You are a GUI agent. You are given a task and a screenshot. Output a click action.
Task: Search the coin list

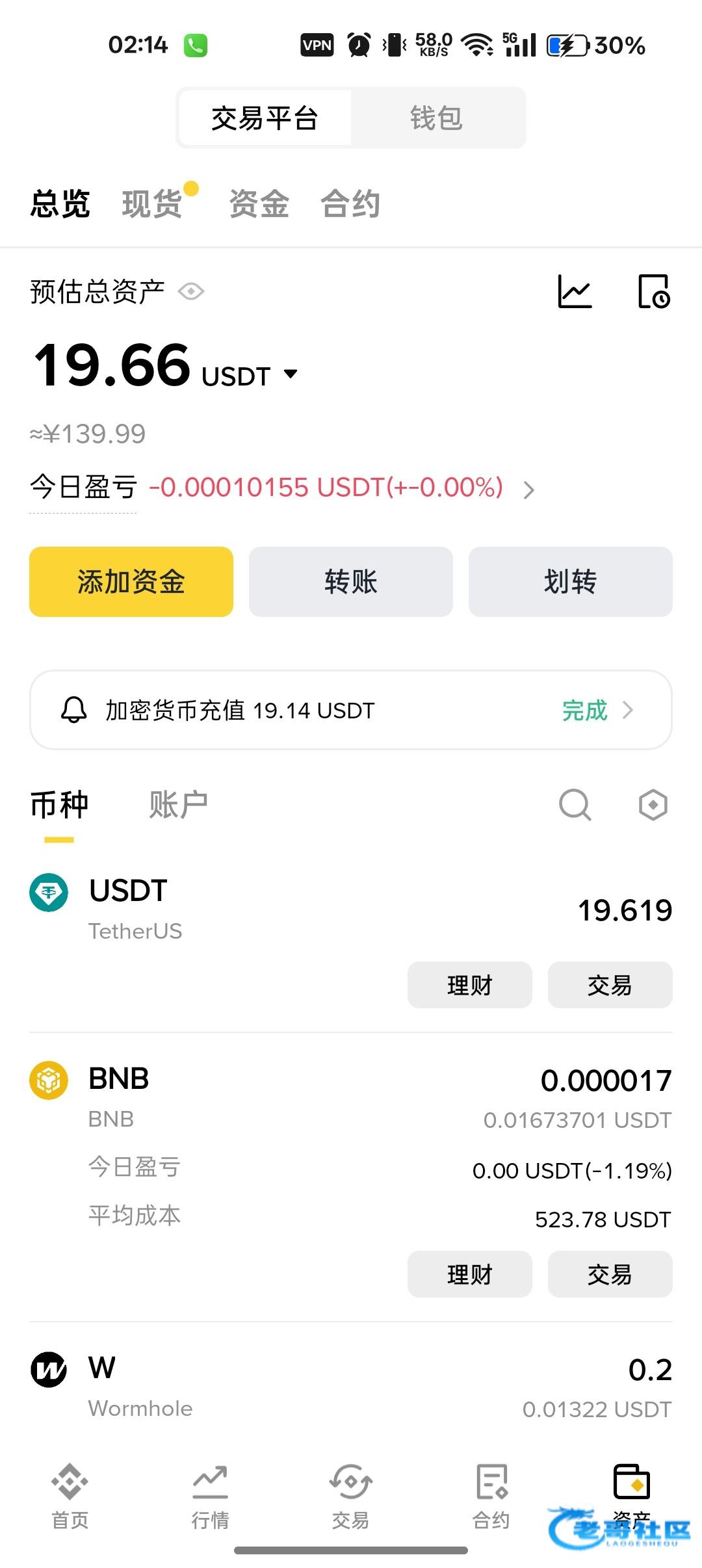pos(575,805)
